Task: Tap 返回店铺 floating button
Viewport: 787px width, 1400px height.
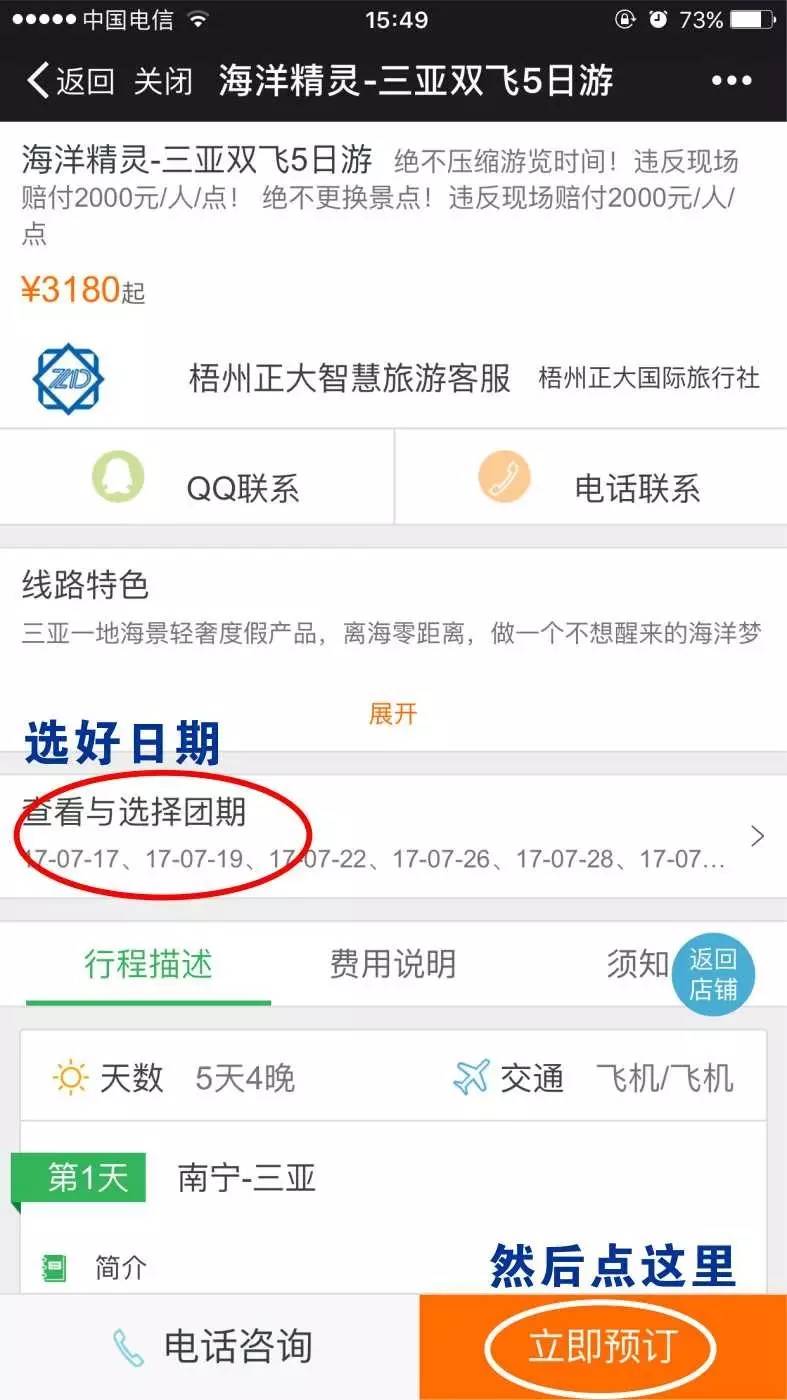Action: pos(713,974)
